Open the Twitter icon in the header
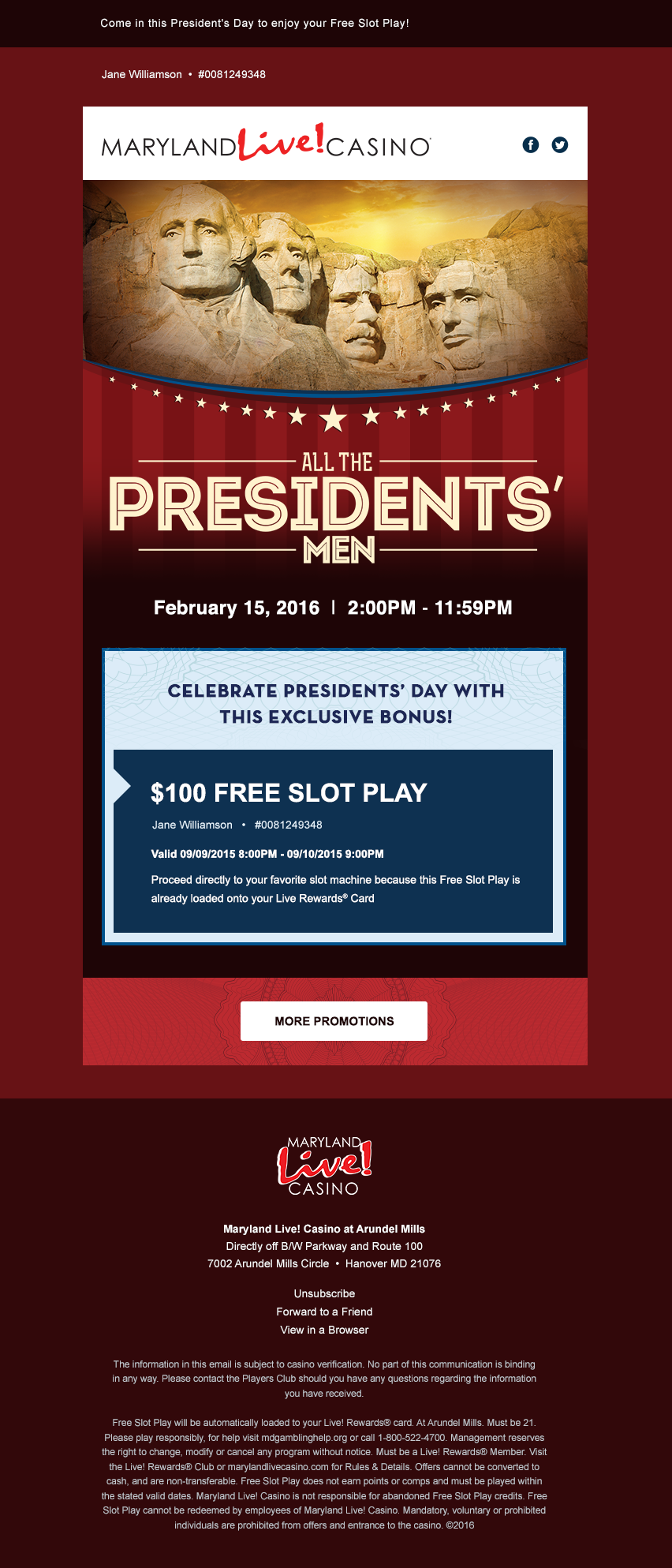 559,144
